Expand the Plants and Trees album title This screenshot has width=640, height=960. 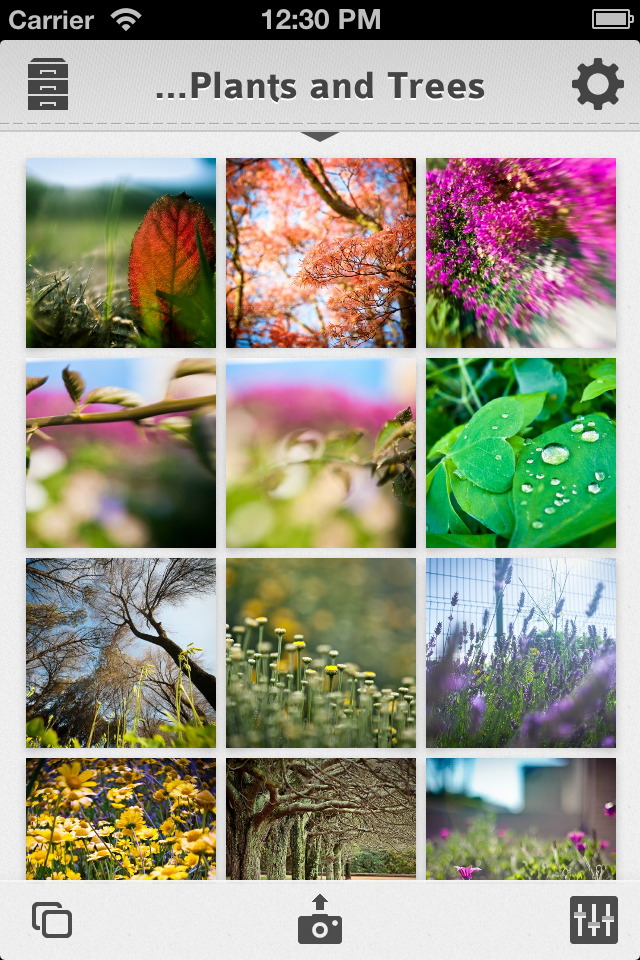click(320, 88)
